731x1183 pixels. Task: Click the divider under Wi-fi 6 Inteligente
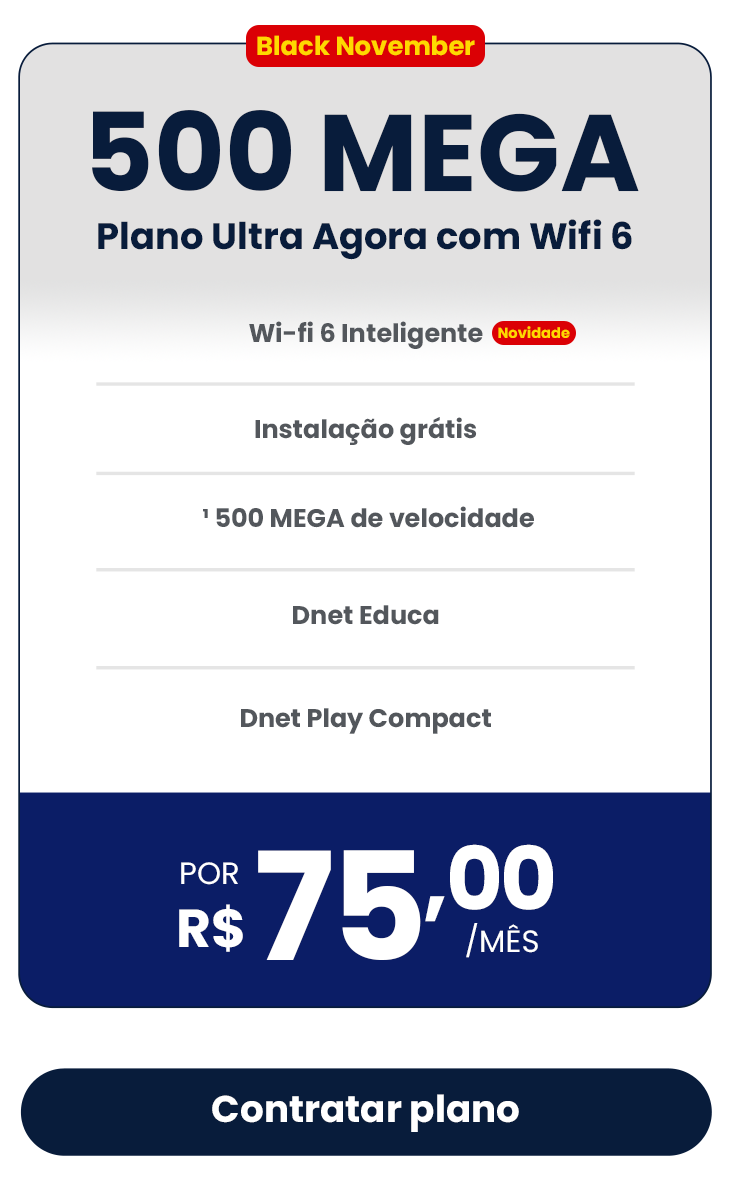(365, 382)
